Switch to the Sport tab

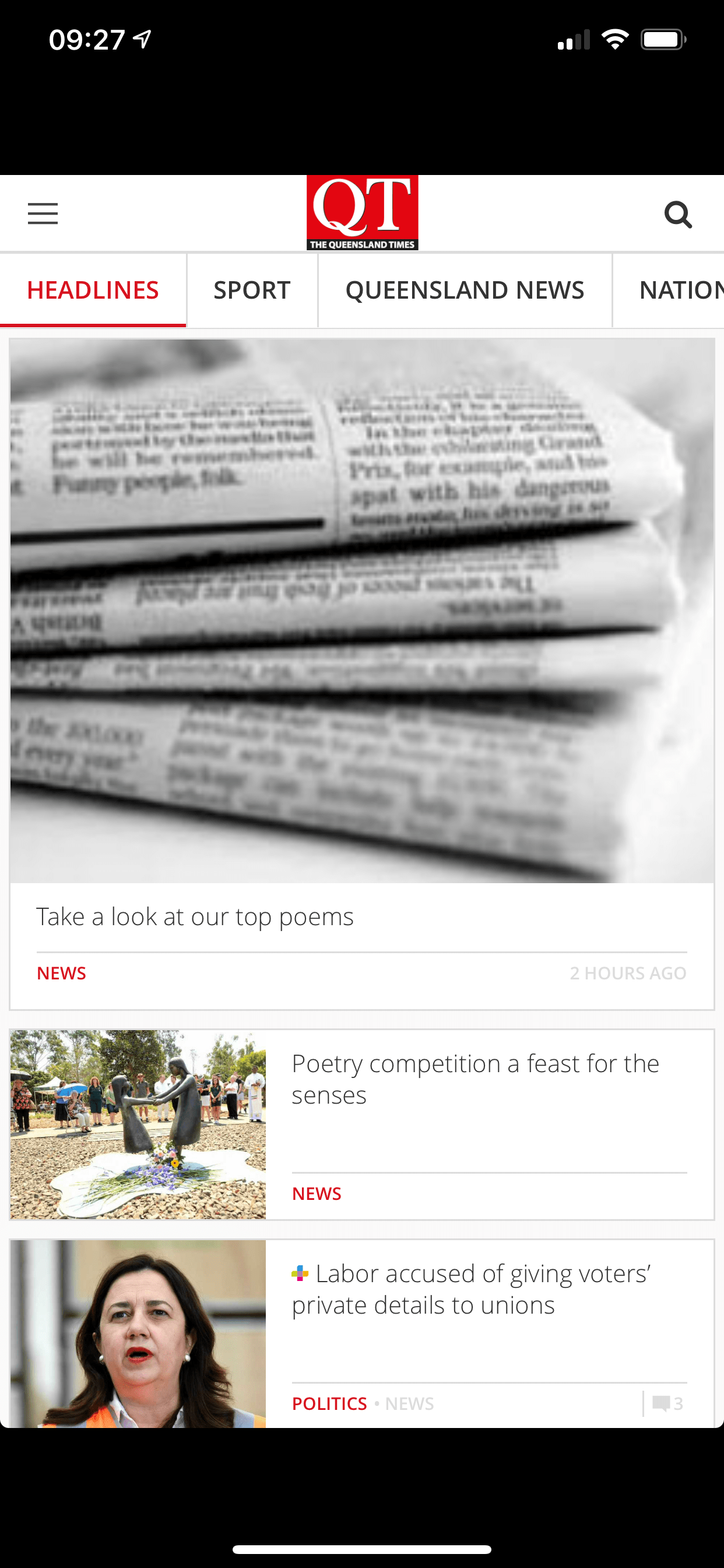point(252,290)
